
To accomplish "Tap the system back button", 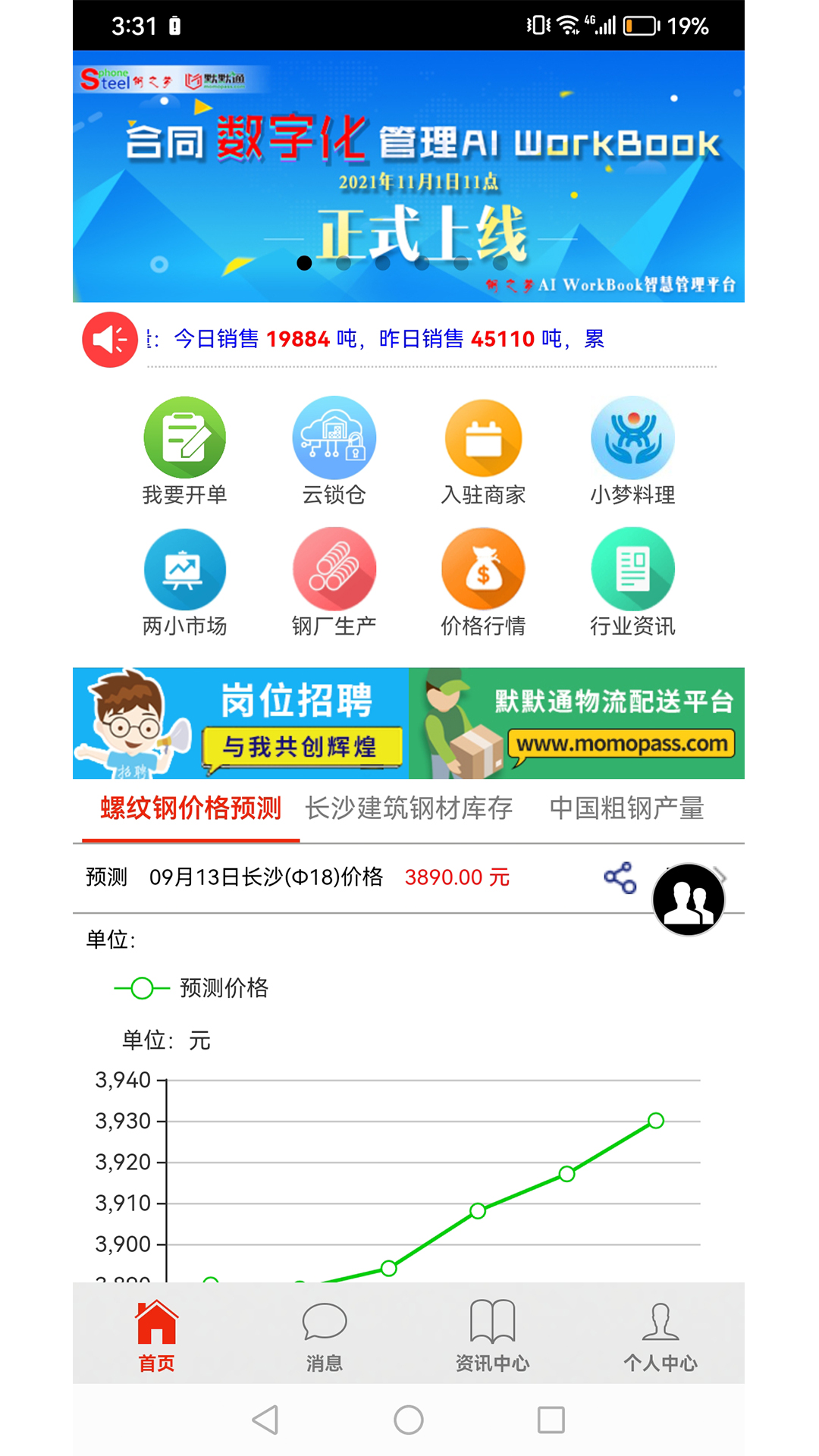I will click(x=266, y=1420).
